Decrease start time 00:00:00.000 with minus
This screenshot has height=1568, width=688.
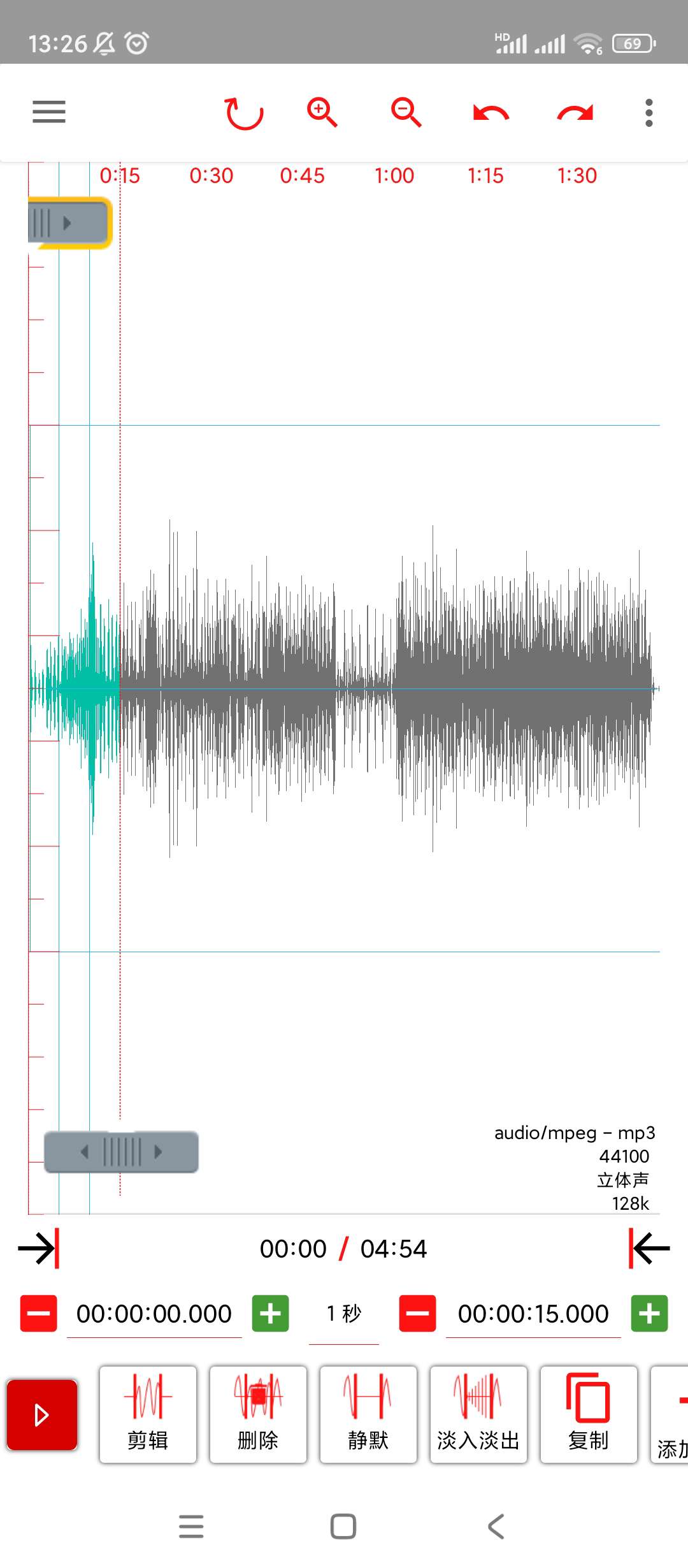[x=39, y=1313]
